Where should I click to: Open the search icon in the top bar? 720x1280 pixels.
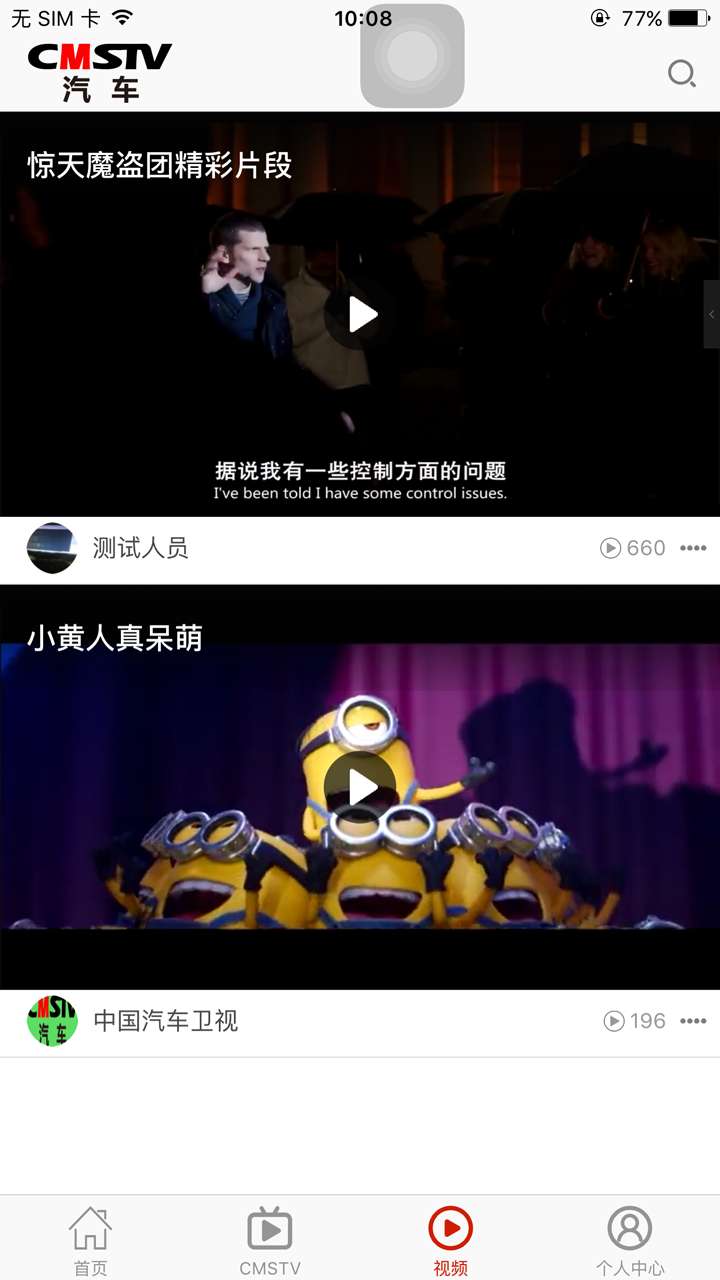[x=682, y=74]
